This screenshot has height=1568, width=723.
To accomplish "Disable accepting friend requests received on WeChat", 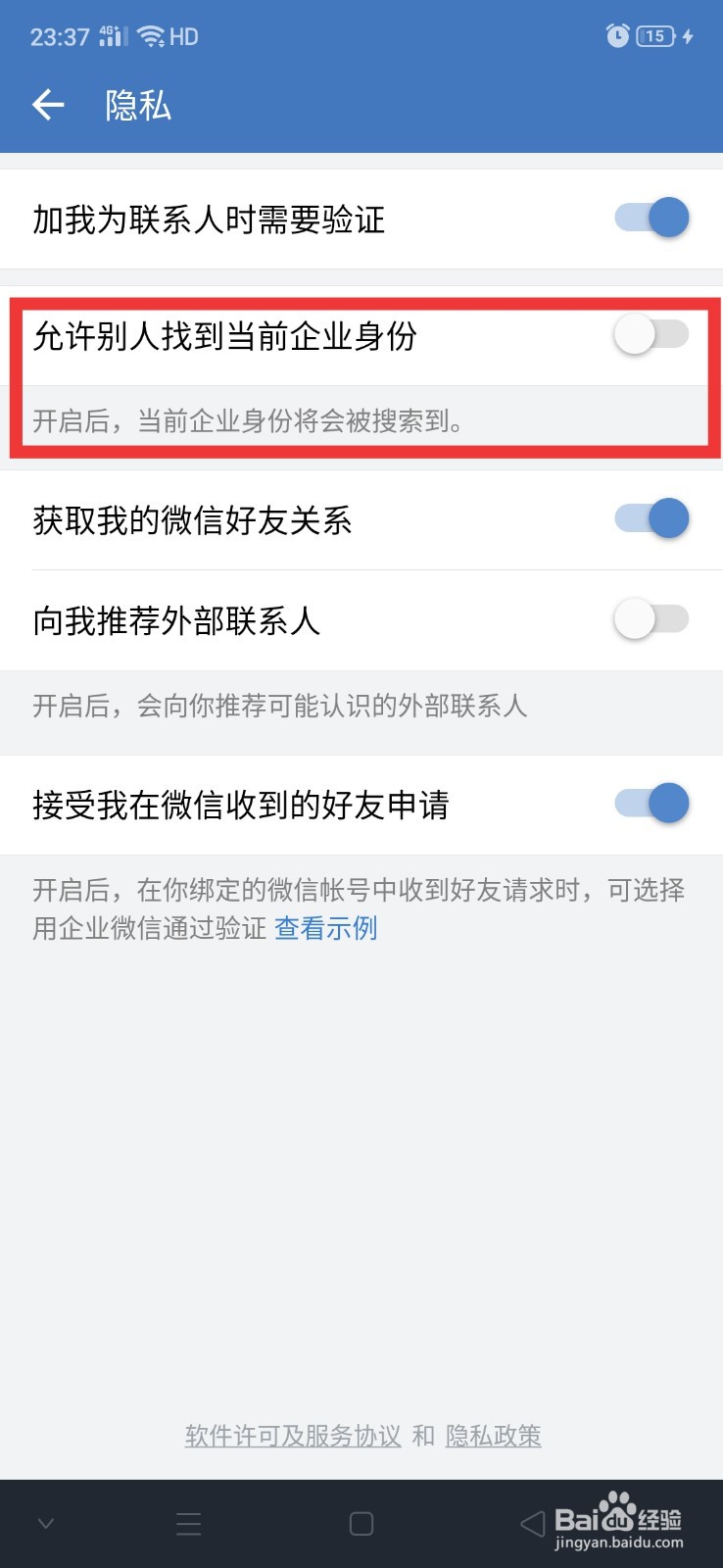I will 651,804.
